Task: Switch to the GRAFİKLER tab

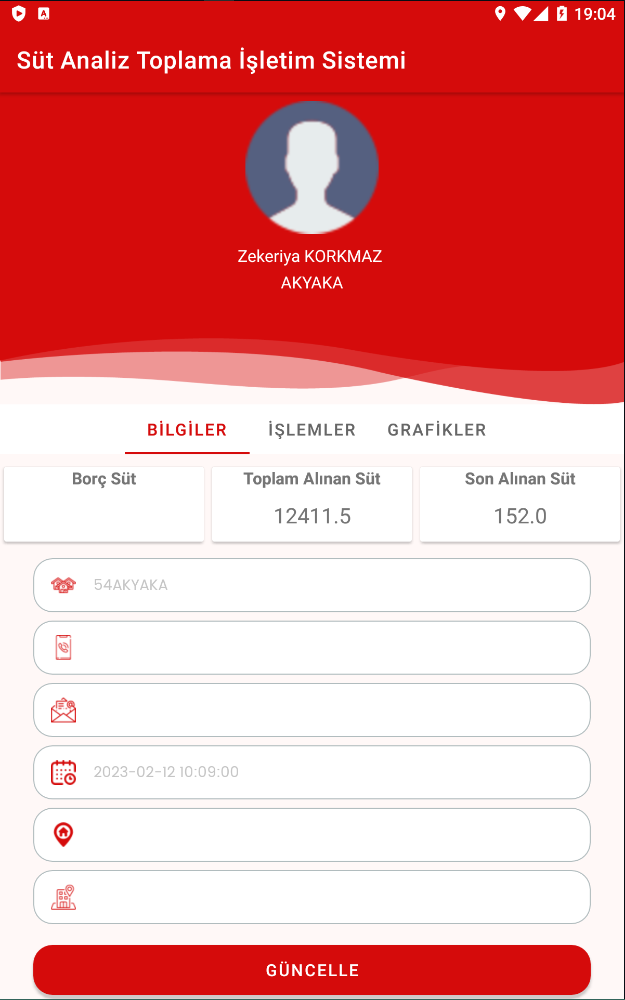Action: pos(436,430)
